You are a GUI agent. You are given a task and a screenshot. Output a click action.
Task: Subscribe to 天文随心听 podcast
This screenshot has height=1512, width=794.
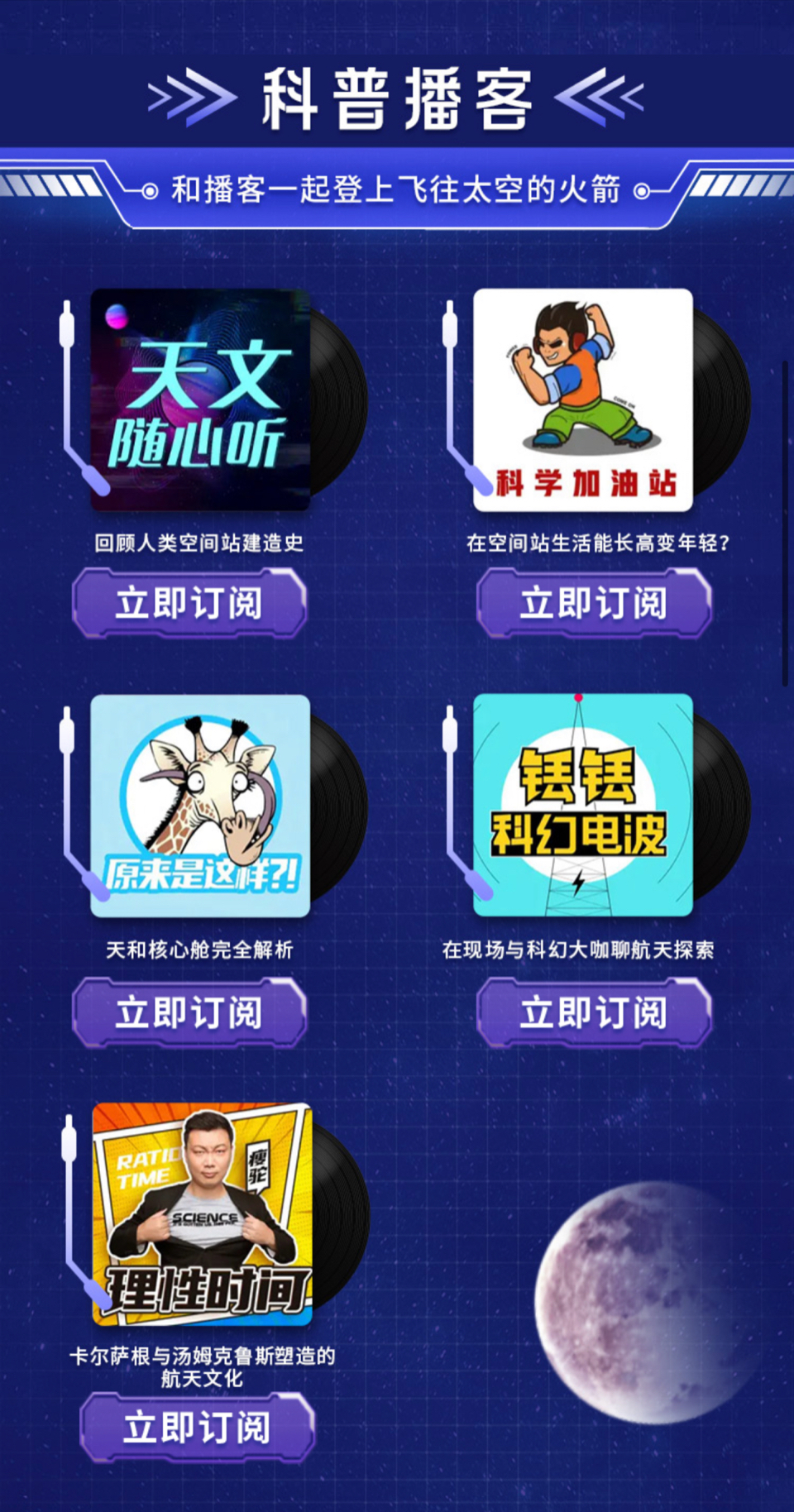click(189, 603)
